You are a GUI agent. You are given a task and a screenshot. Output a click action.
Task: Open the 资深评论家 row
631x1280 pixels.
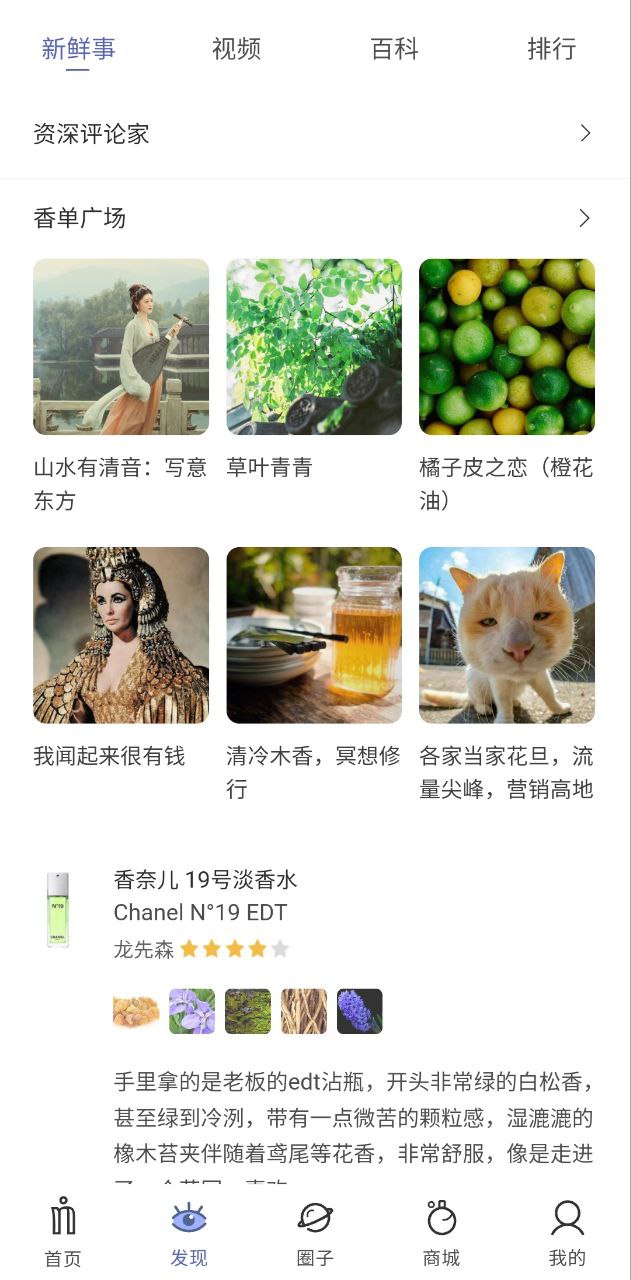click(315, 134)
